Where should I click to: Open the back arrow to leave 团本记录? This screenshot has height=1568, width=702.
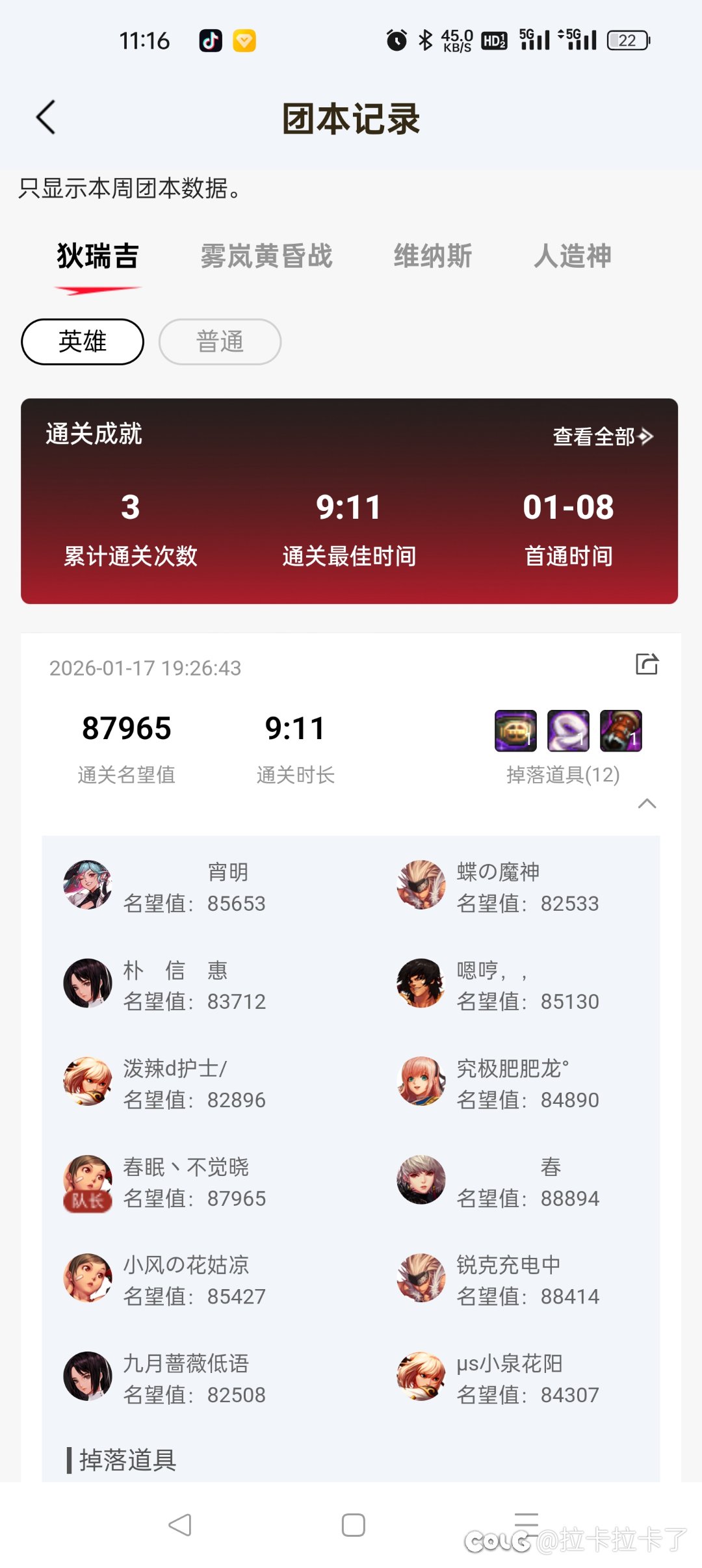44,118
